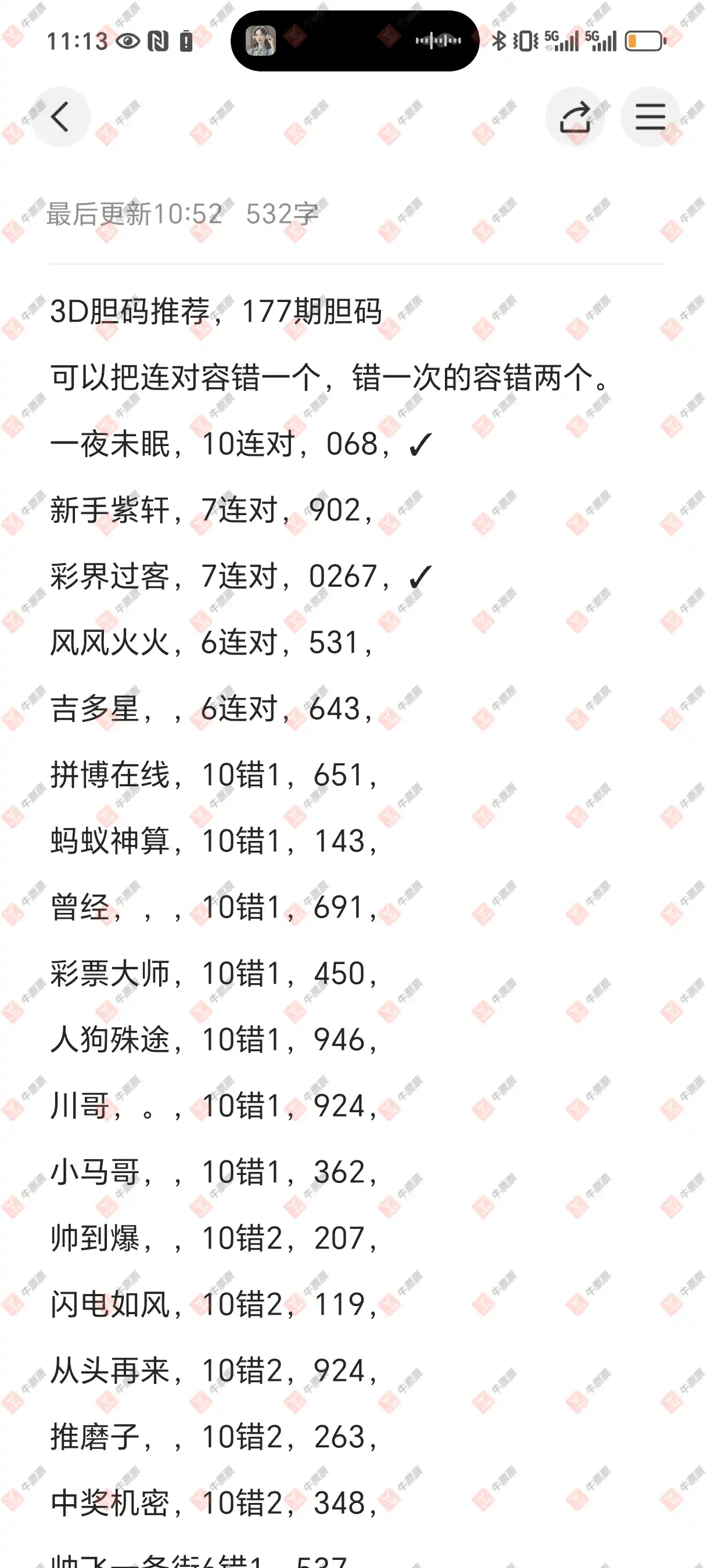711x1568 pixels.
Task: Share this note
Action: 574,117
